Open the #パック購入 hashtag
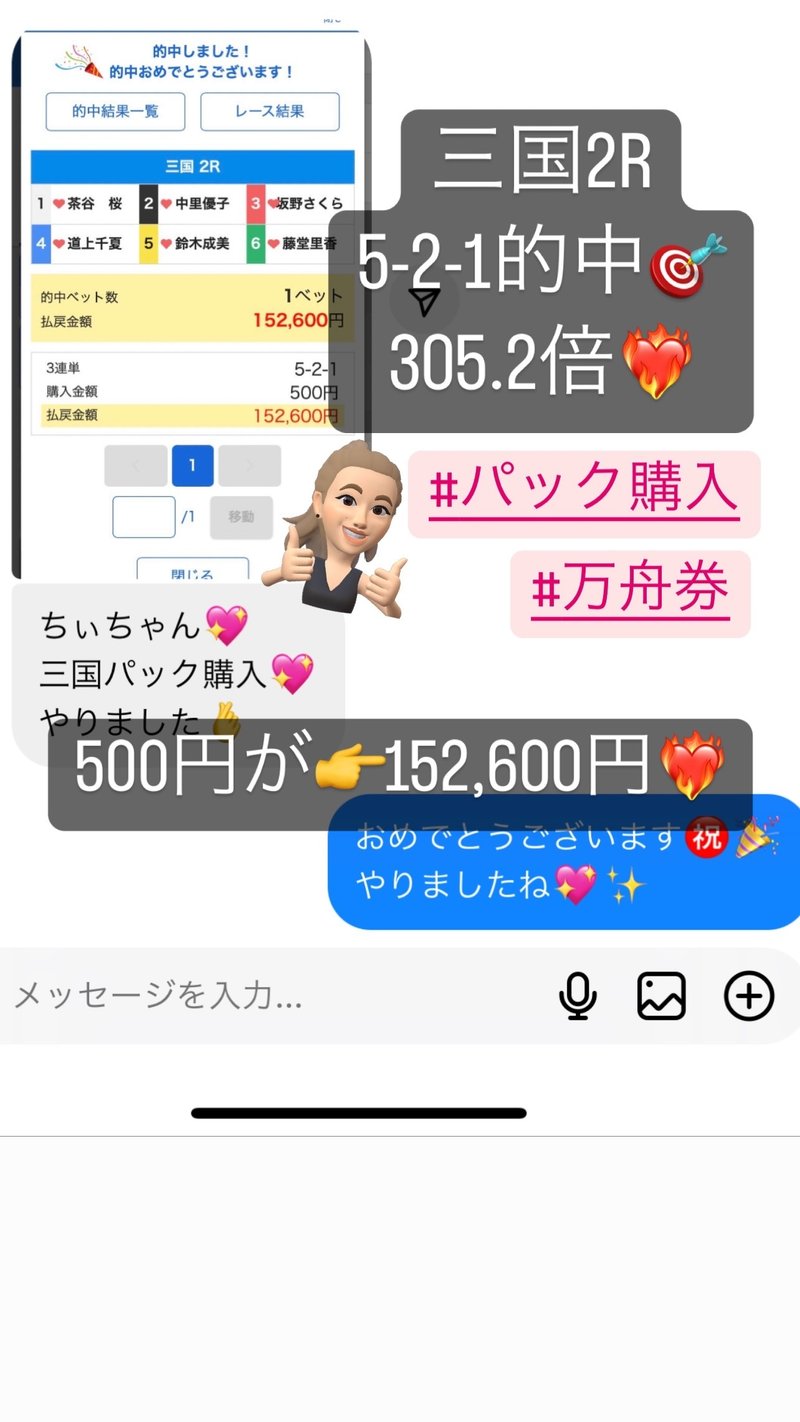The height and width of the screenshot is (1422, 800). click(585, 495)
